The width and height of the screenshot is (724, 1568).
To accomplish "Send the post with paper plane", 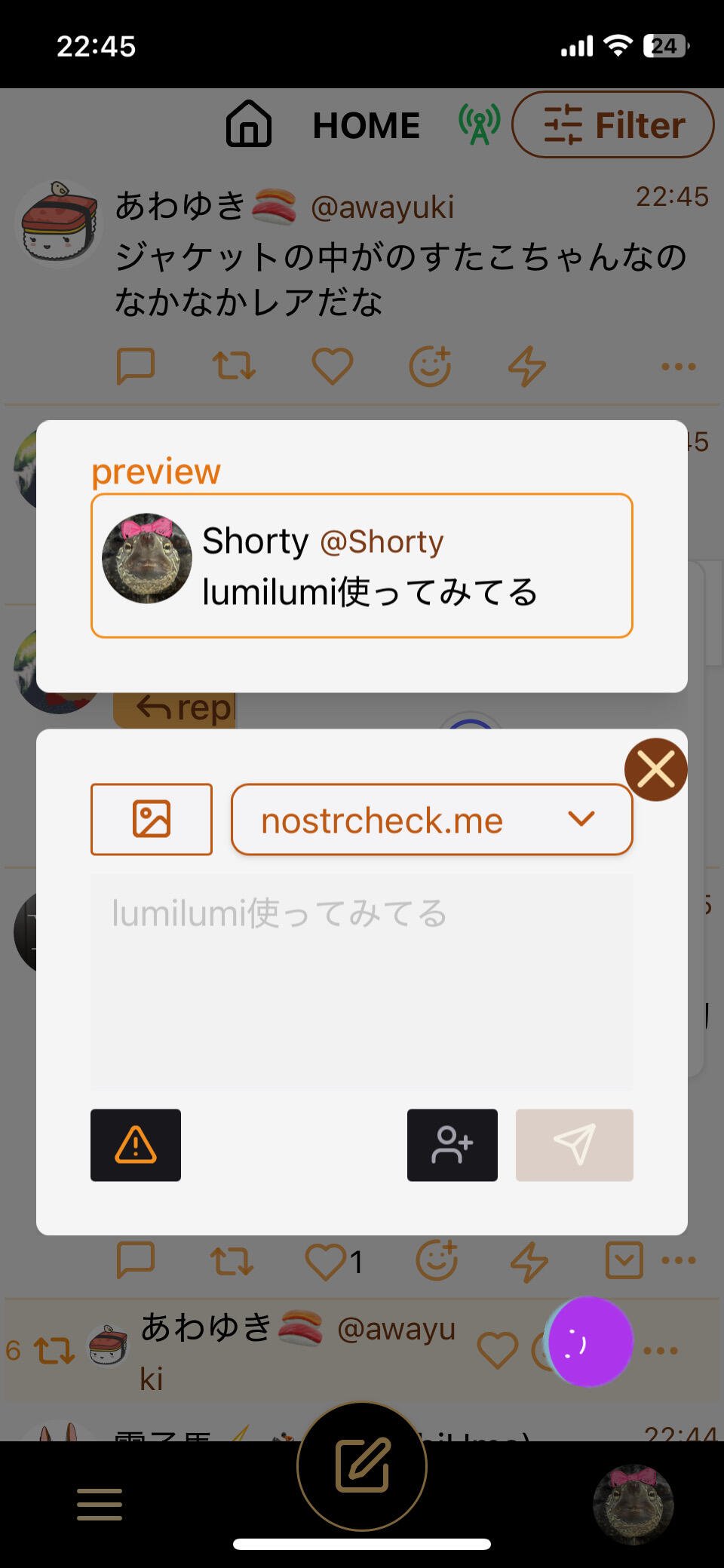I will pos(574,1144).
